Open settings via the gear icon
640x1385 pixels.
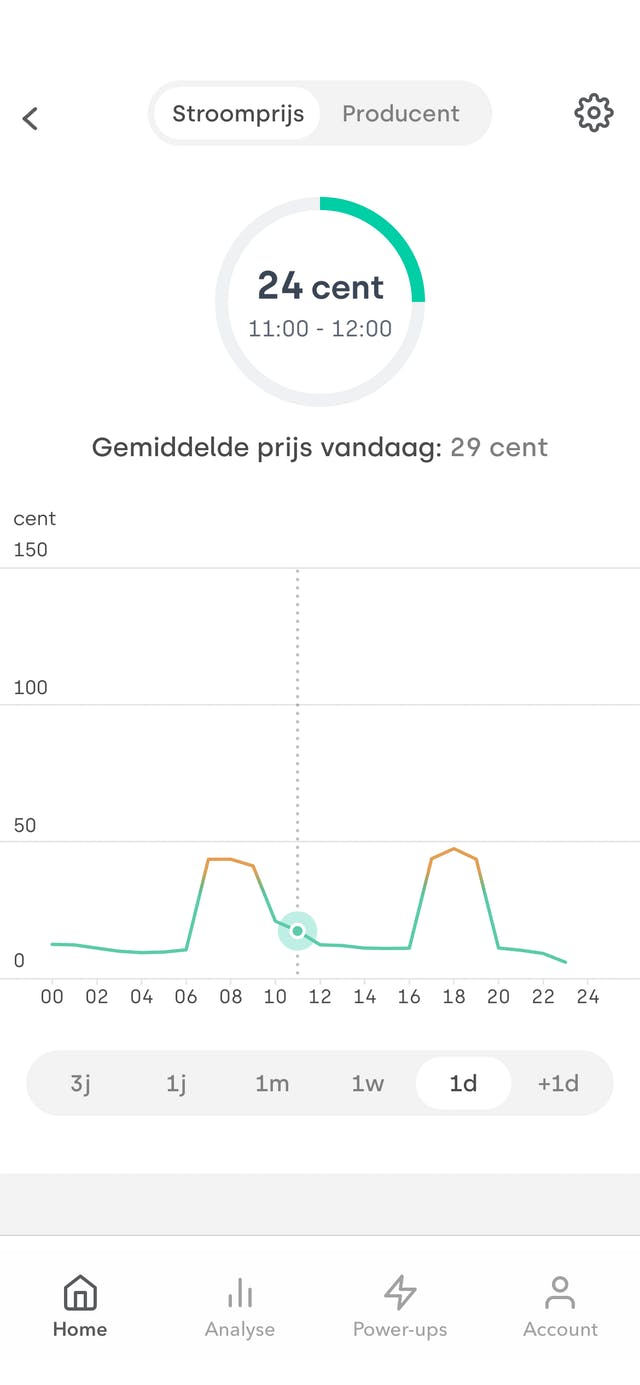click(x=593, y=113)
